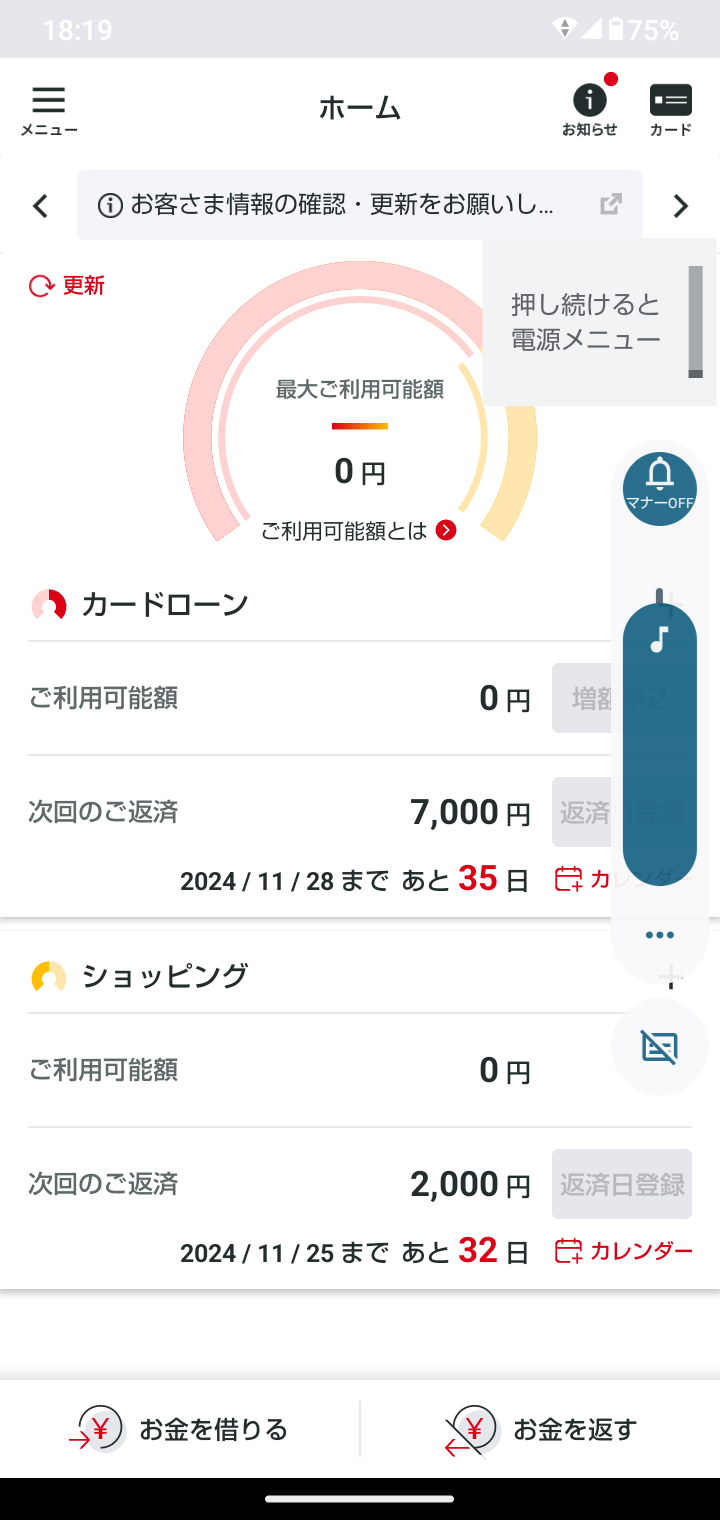Viewport: 720px width, 1520px height.
Task: Tap 更新 to refresh balances
Action: coord(67,286)
